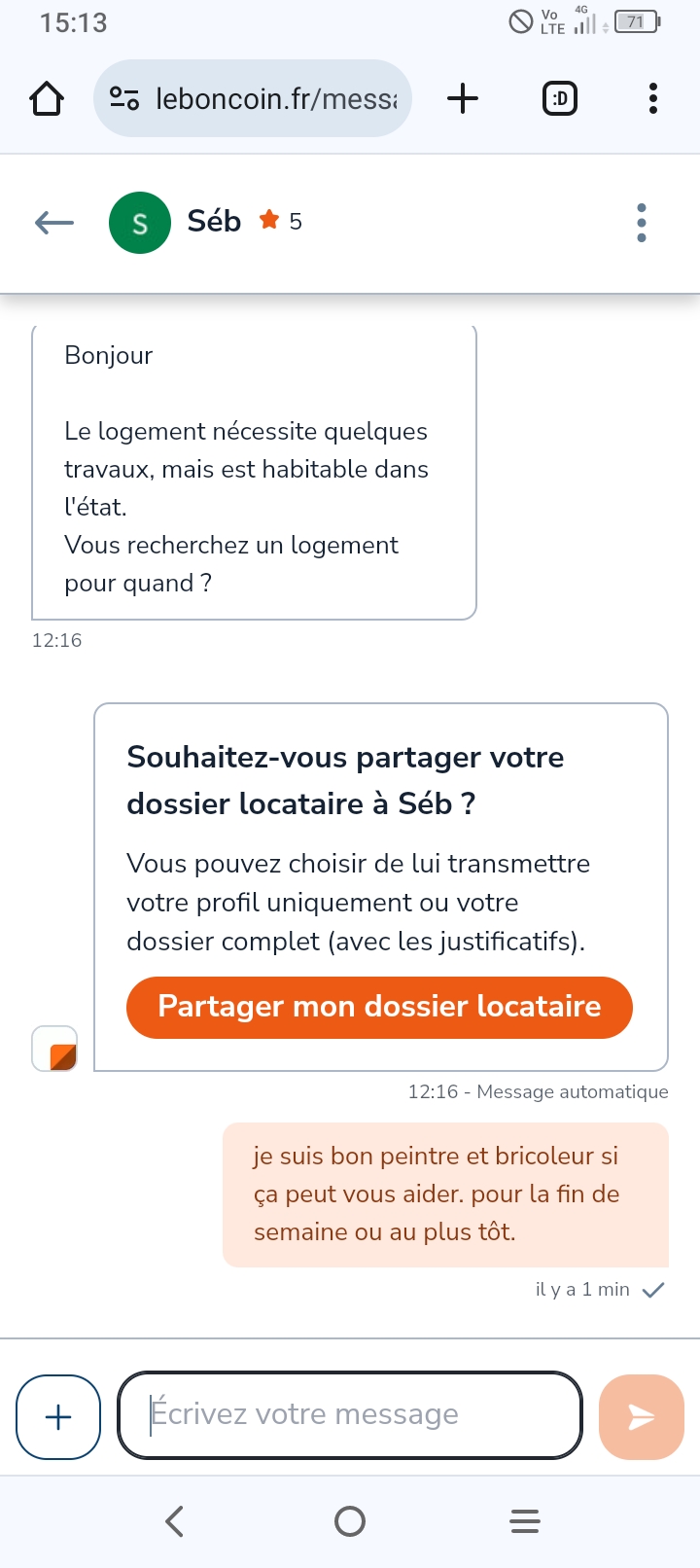The height and width of the screenshot is (1568, 700).
Task: Open the browser tab switcher
Action: (x=559, y=98)
